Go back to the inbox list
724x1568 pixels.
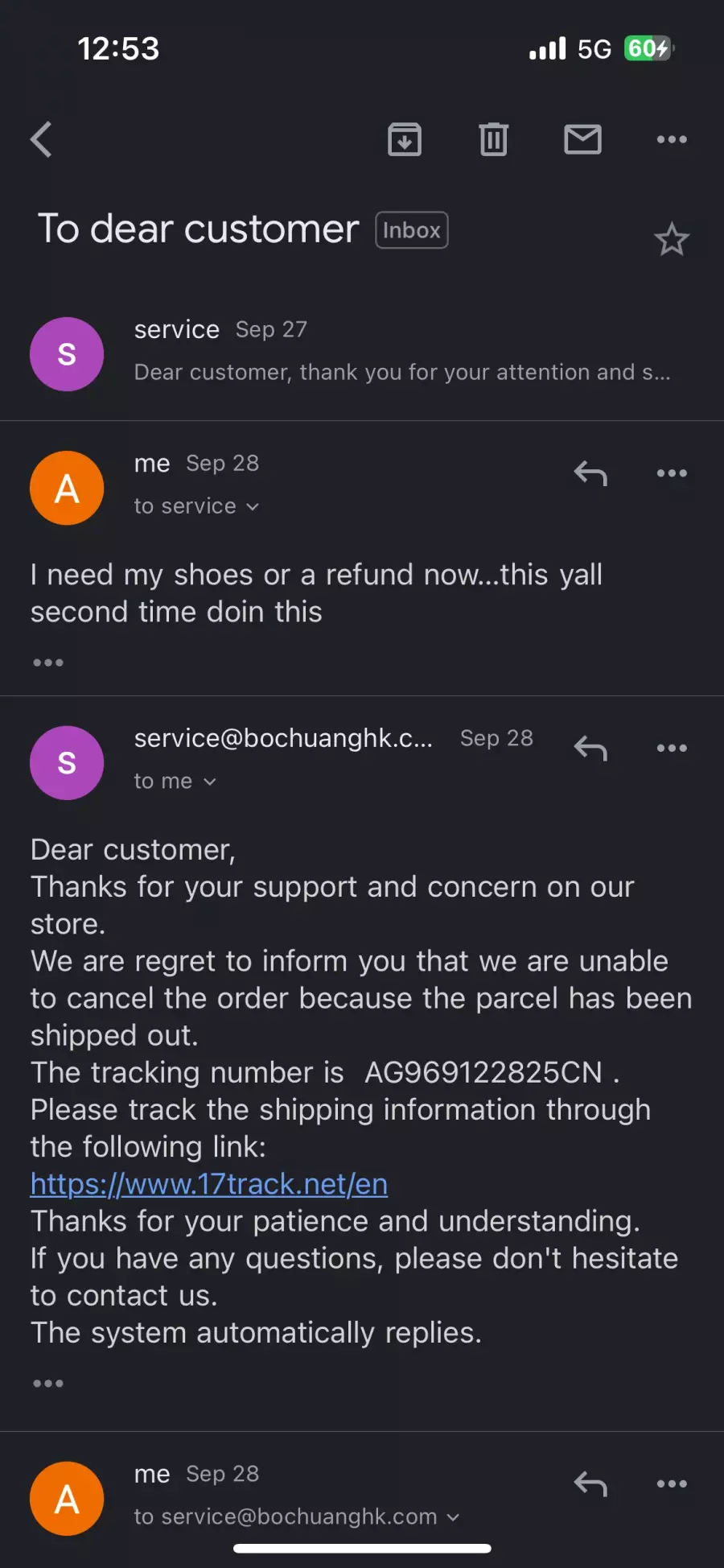[42, 139]
